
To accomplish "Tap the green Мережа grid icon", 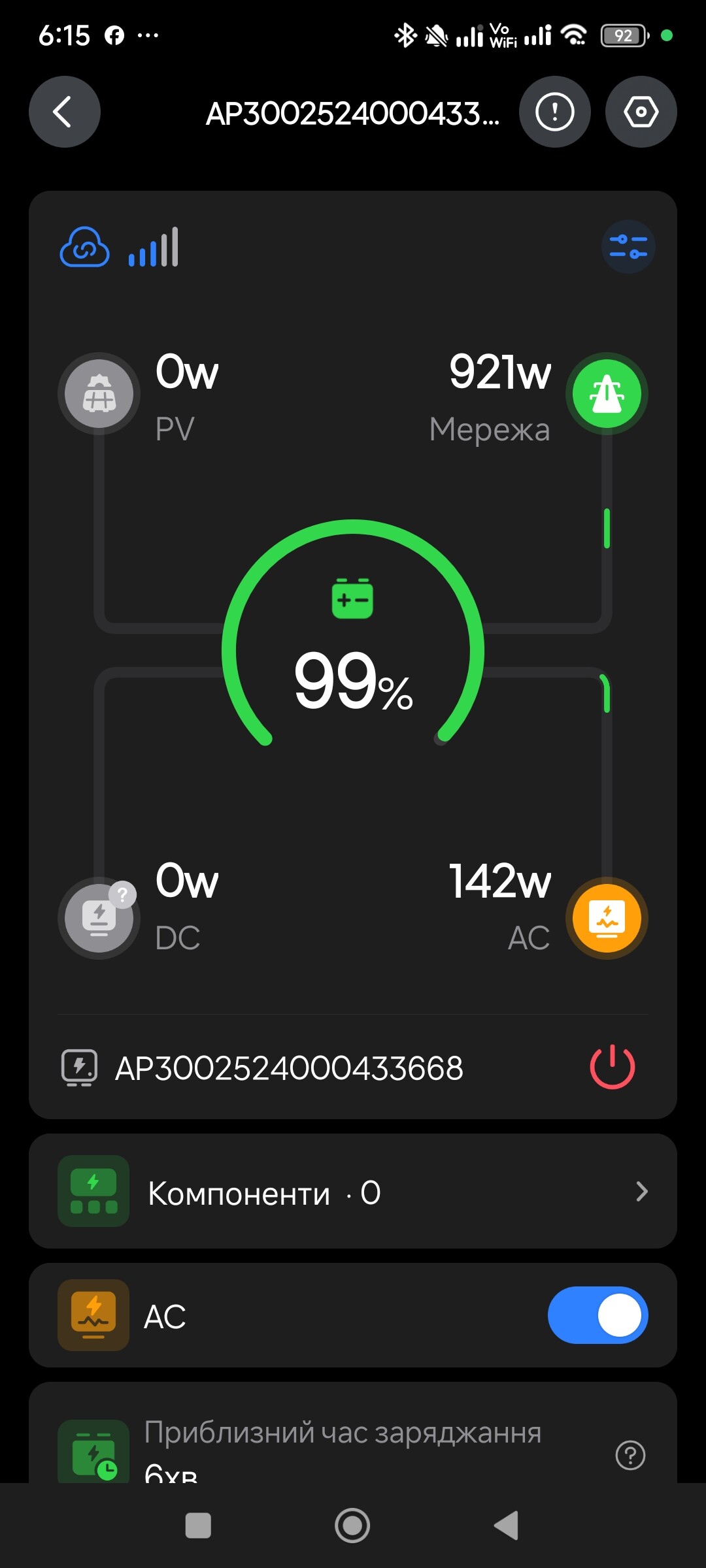I will 607,394.
